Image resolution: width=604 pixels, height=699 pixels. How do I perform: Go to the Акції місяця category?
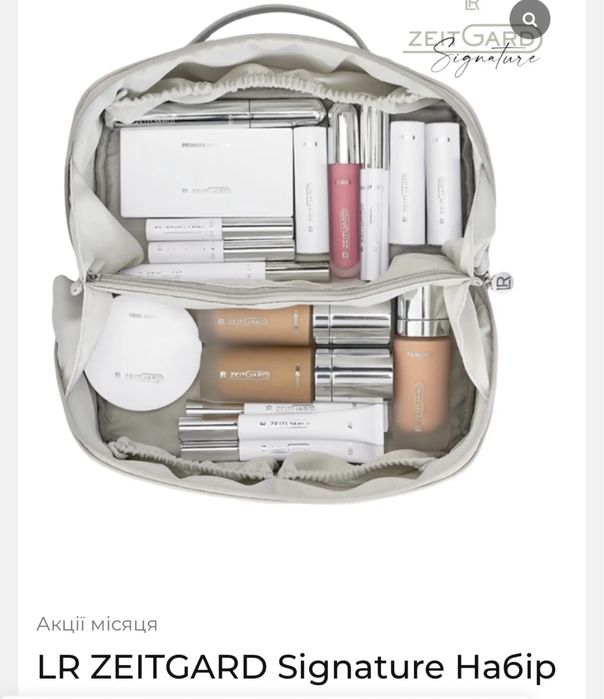click(x=97, y=624)
